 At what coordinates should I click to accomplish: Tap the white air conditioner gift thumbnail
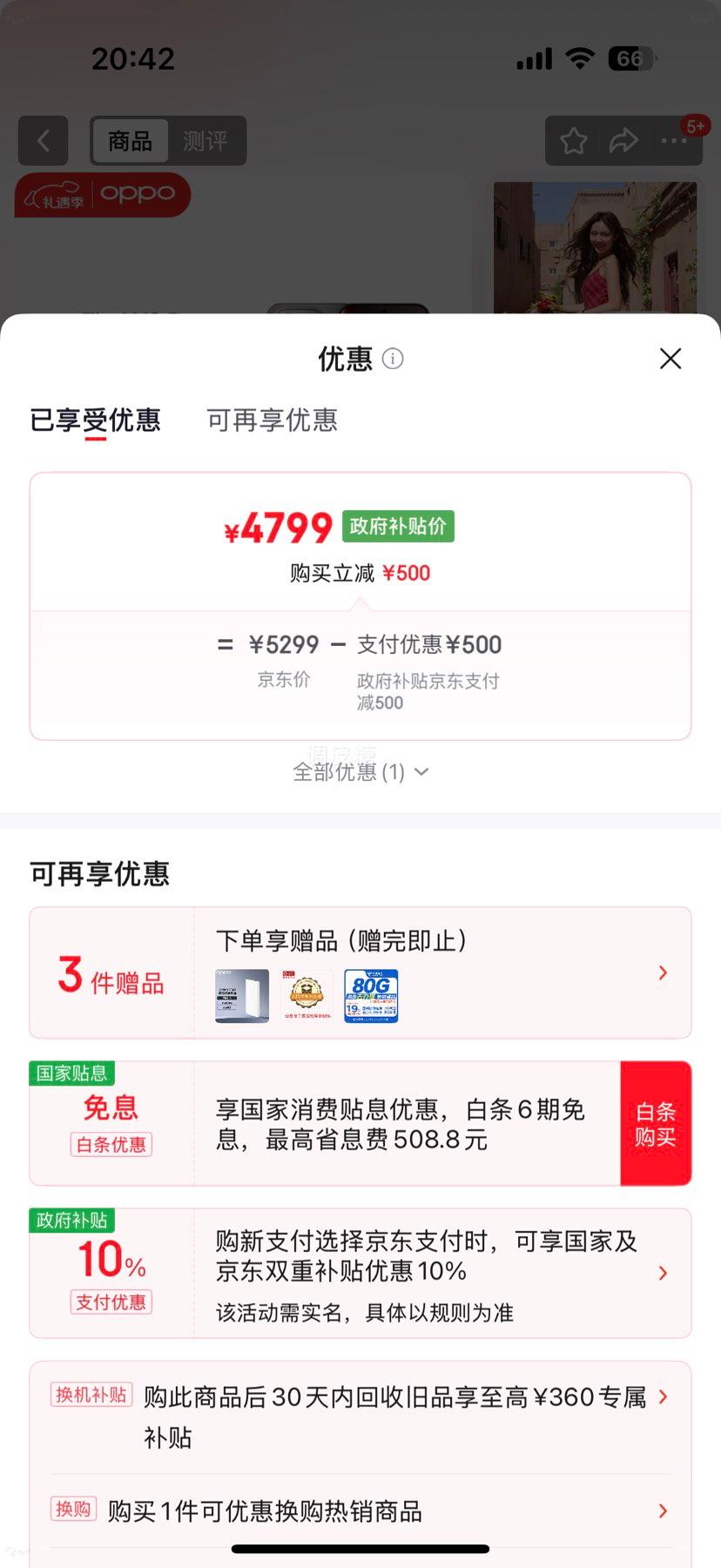click(241, 995)
